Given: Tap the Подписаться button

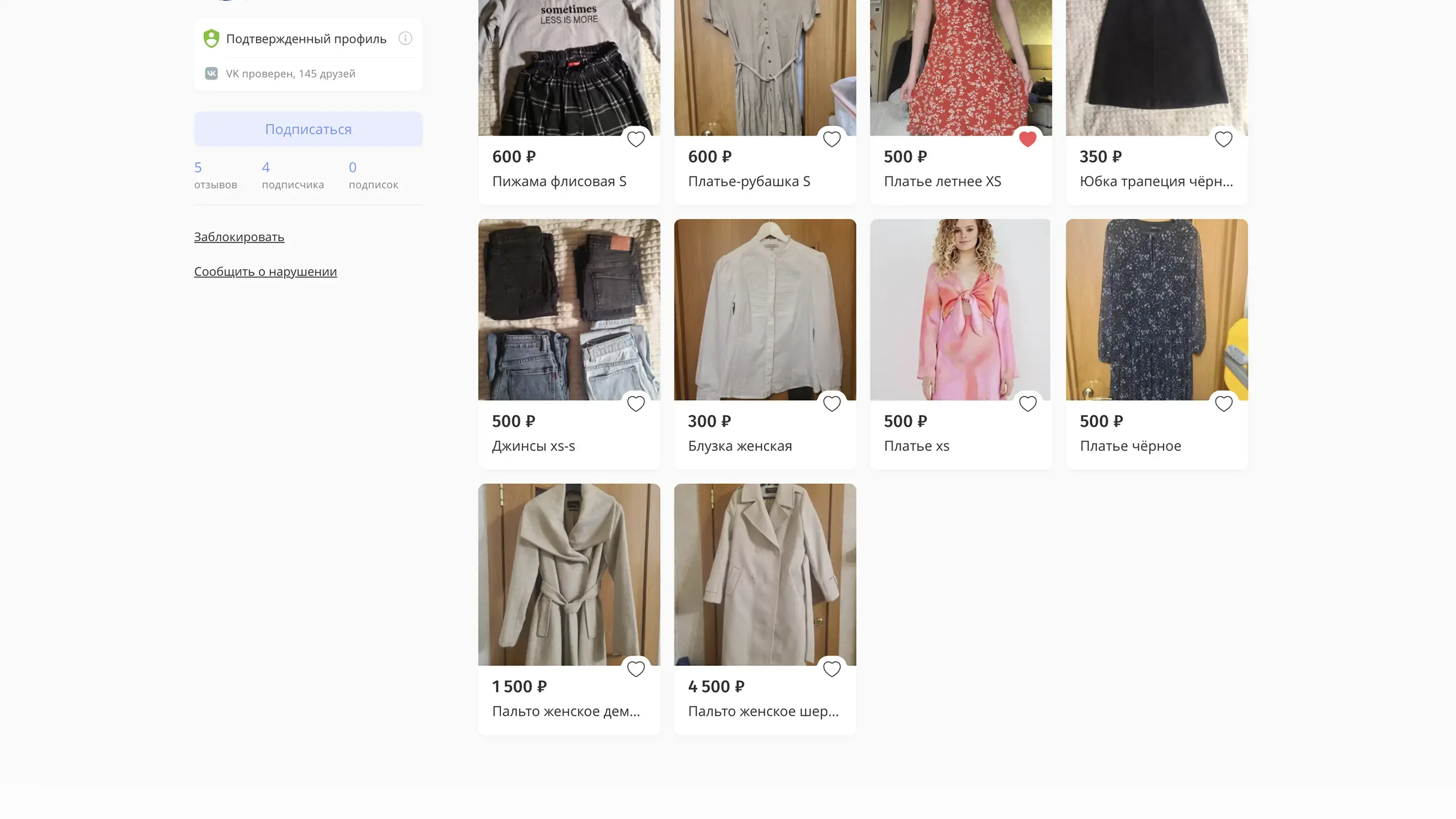Looking at the screenshot, I should click(308, 129).
